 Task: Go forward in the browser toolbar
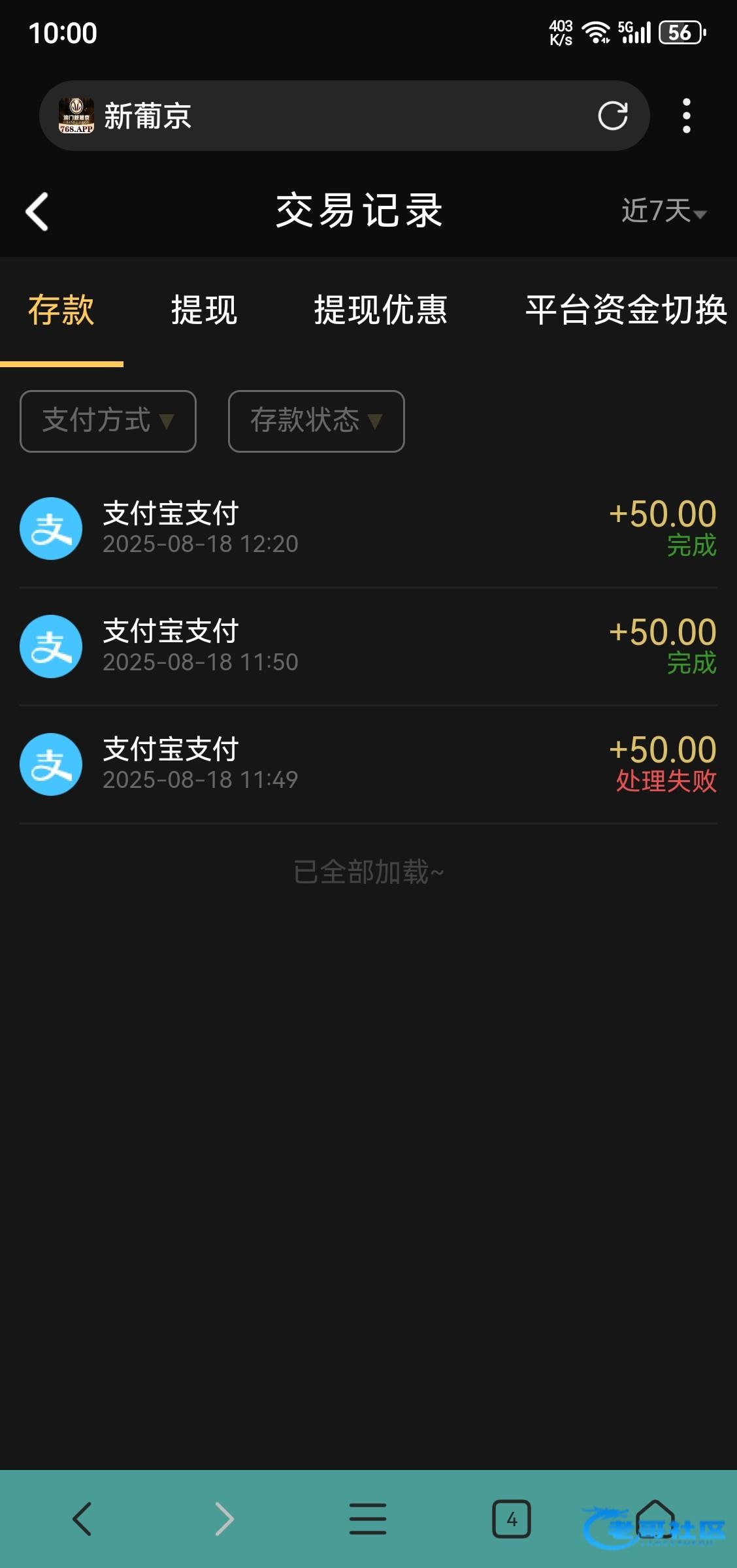tap(224, 1518)
